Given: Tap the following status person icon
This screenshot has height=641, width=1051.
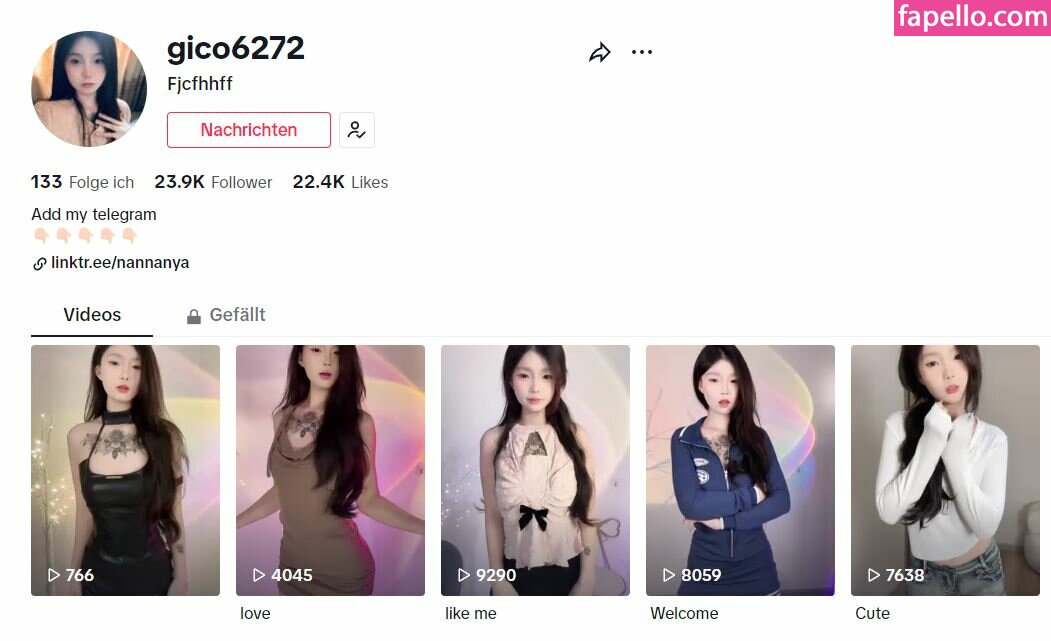Looking at the screenshot, I should coord(357,130).
